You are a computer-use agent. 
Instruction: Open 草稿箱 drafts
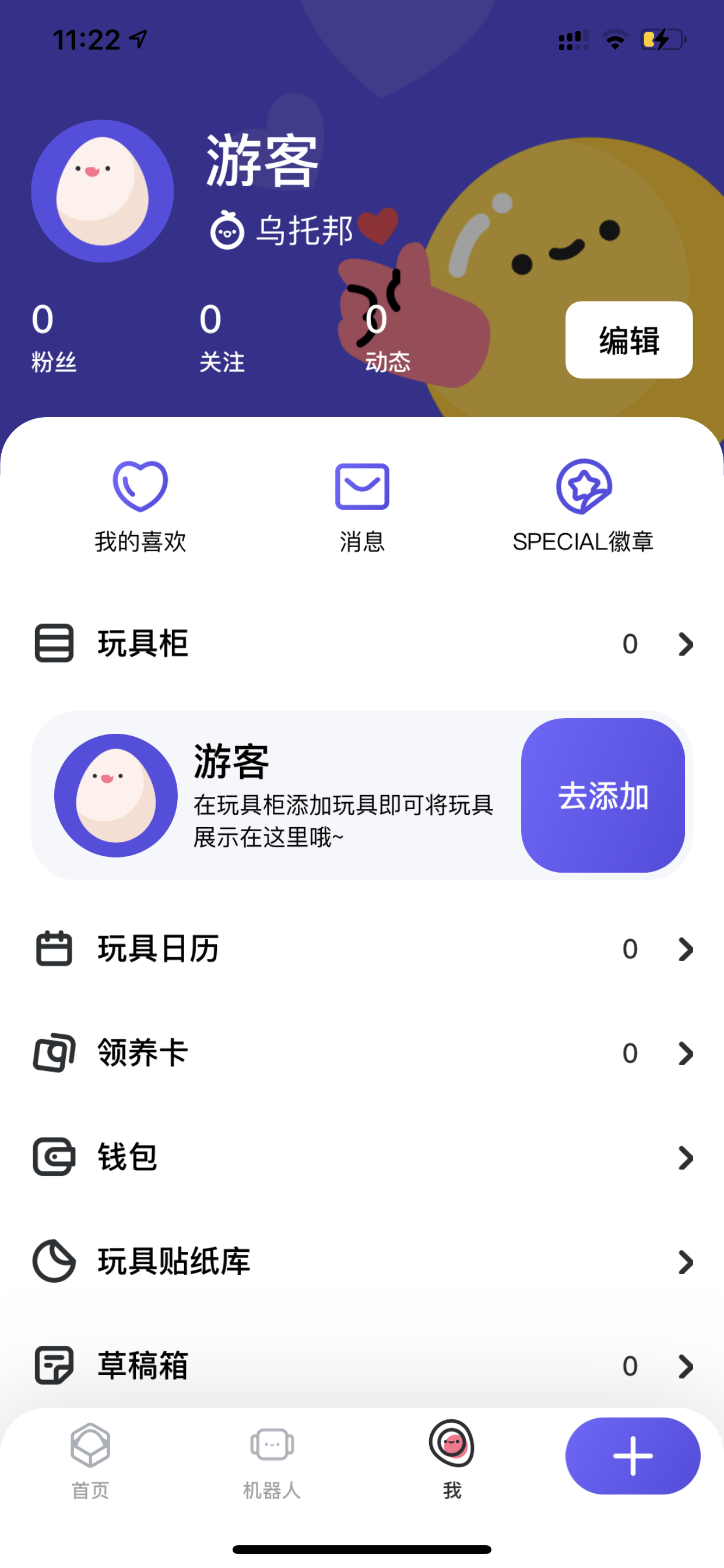coord(362,1366)
